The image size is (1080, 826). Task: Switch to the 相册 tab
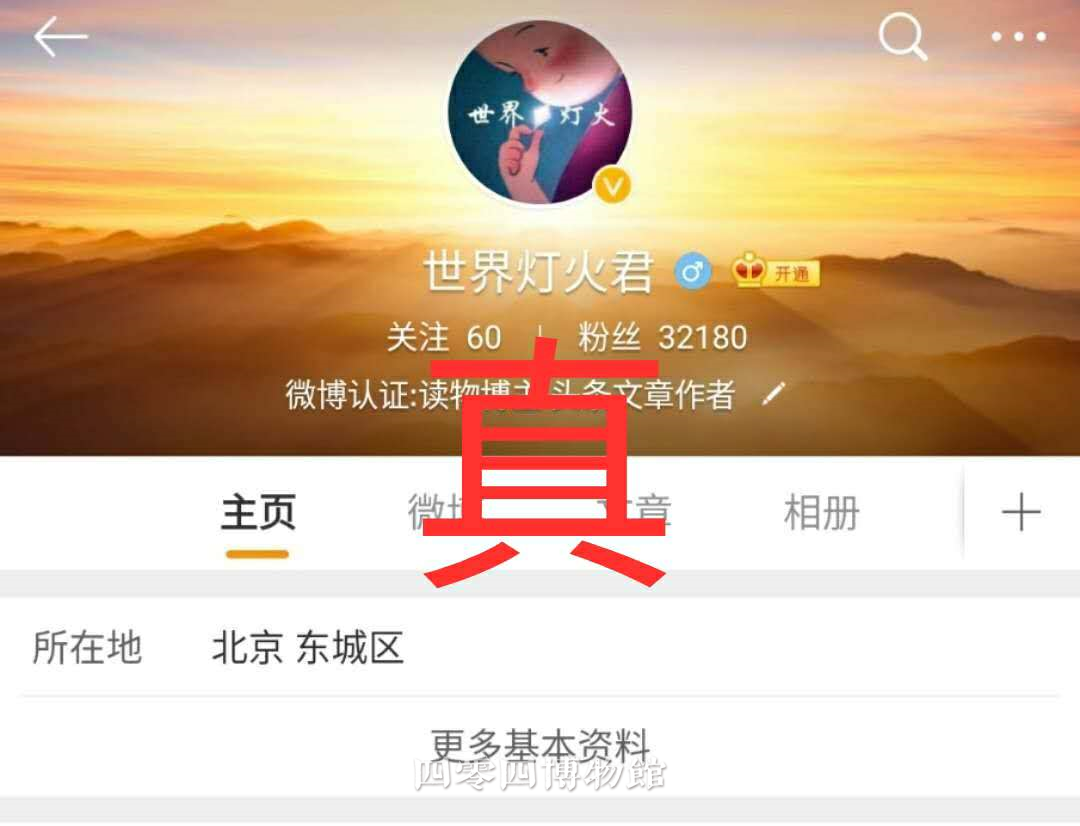[x=821, y=514]
